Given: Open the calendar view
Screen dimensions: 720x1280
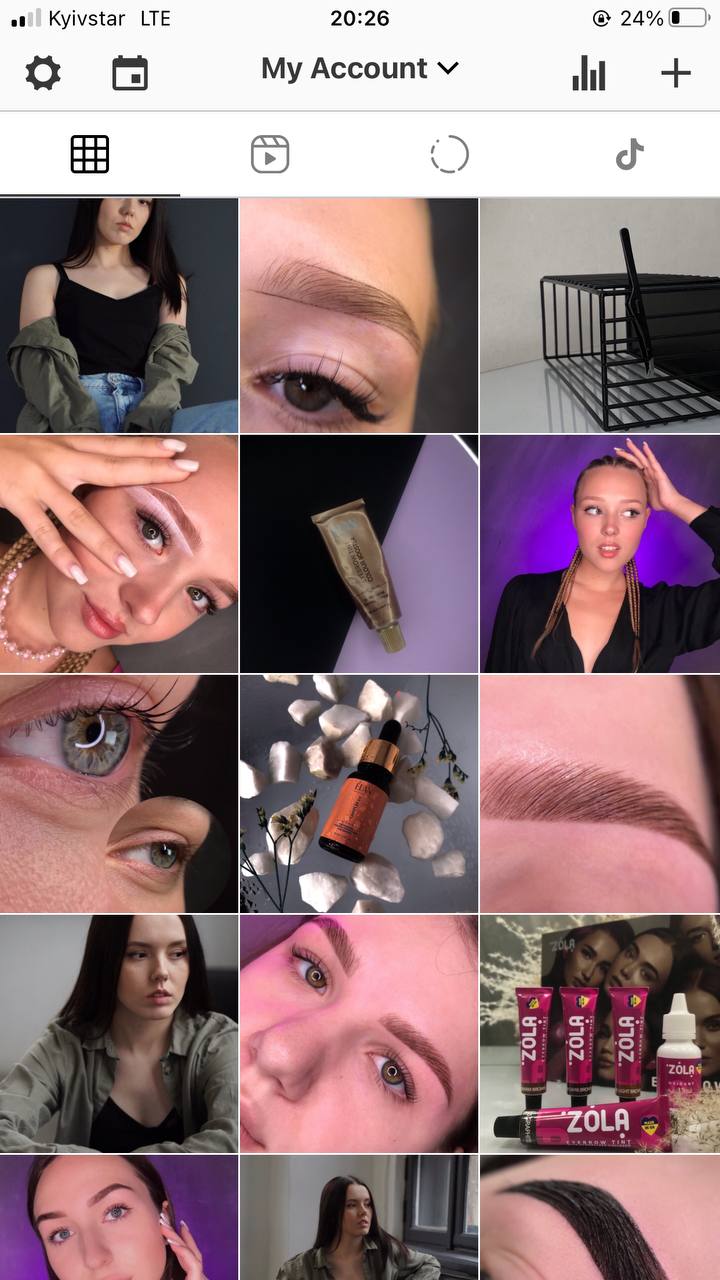Looking at the screenshot, I should coord(130,73).
